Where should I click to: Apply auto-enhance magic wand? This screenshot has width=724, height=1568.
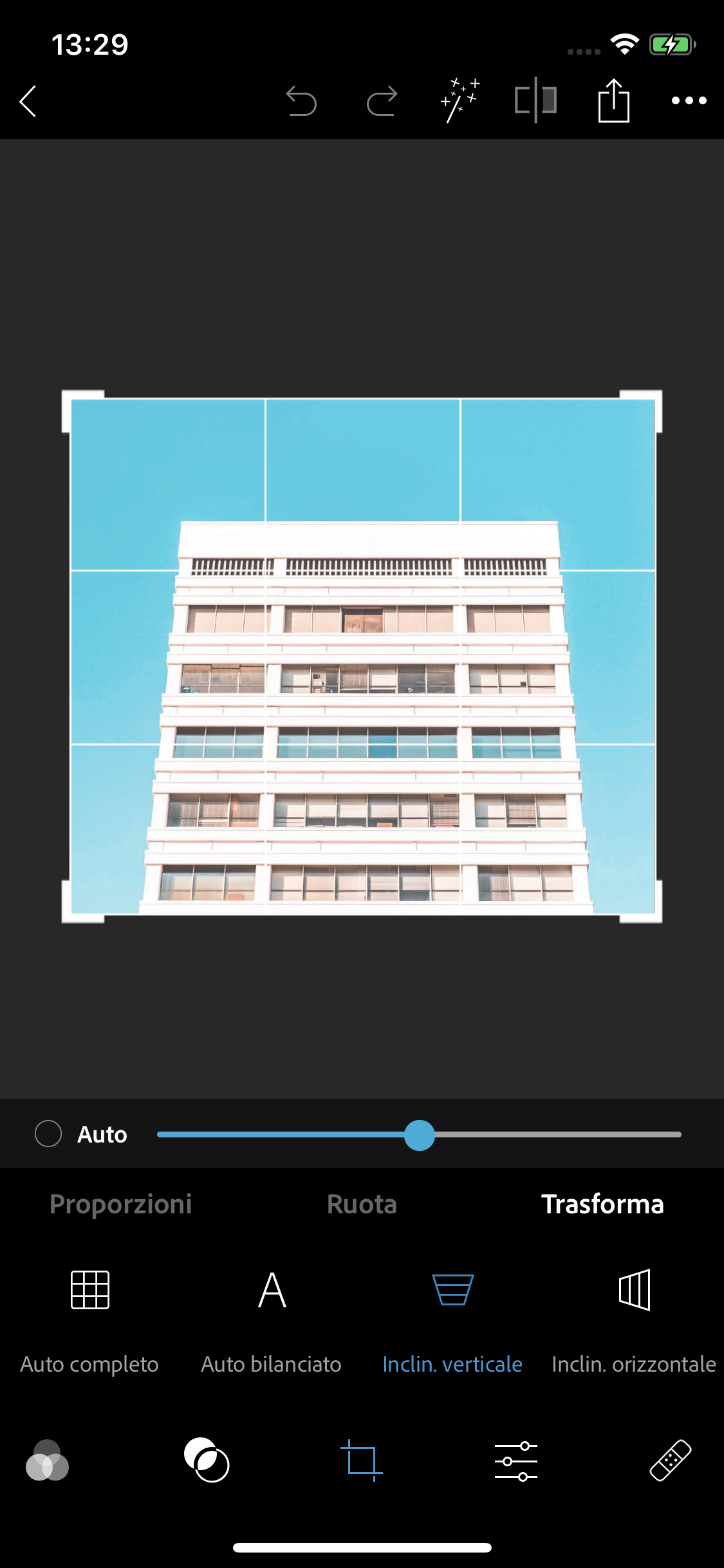click(x=459, y=100)
